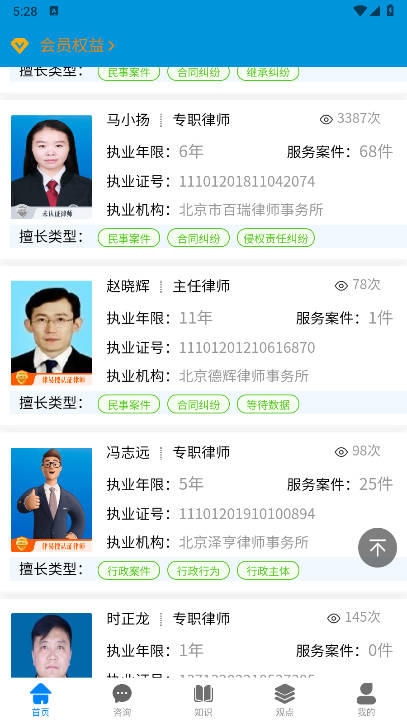Go to the 首页 home tab
This screenshot has height=723, width=407.
(41, 700)
